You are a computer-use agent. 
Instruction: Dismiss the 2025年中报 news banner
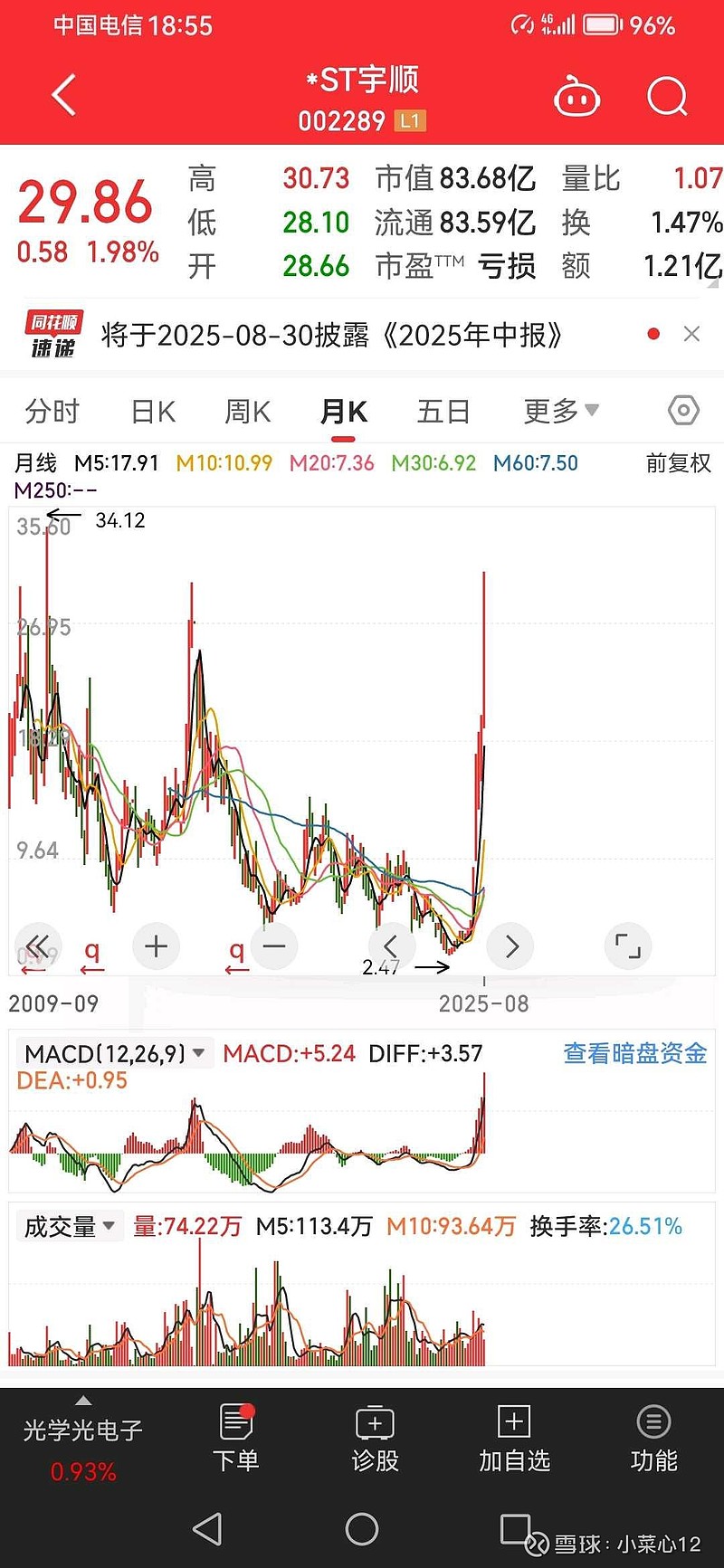(x=691, y=334)
